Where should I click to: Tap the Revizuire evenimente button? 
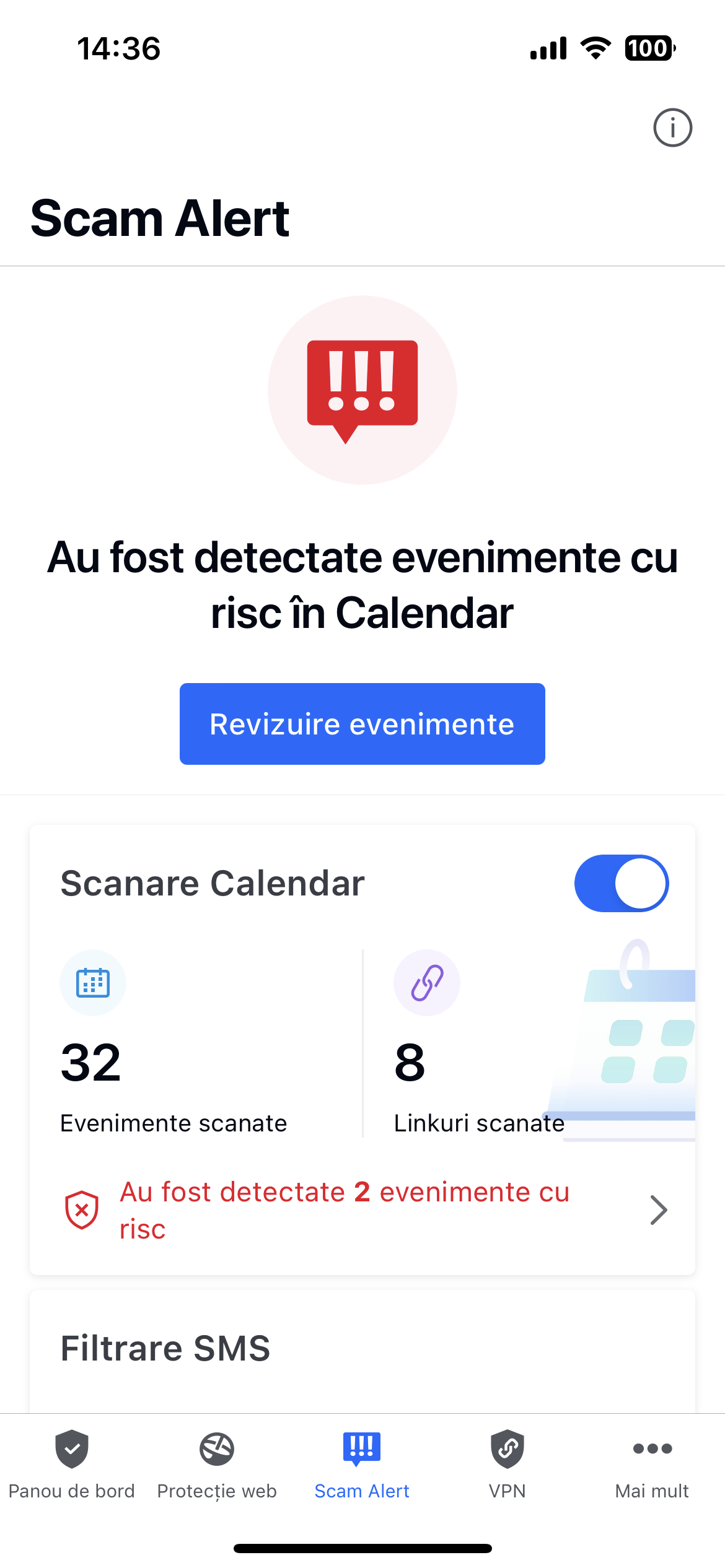pyautogui.click(x=362, y=724)
